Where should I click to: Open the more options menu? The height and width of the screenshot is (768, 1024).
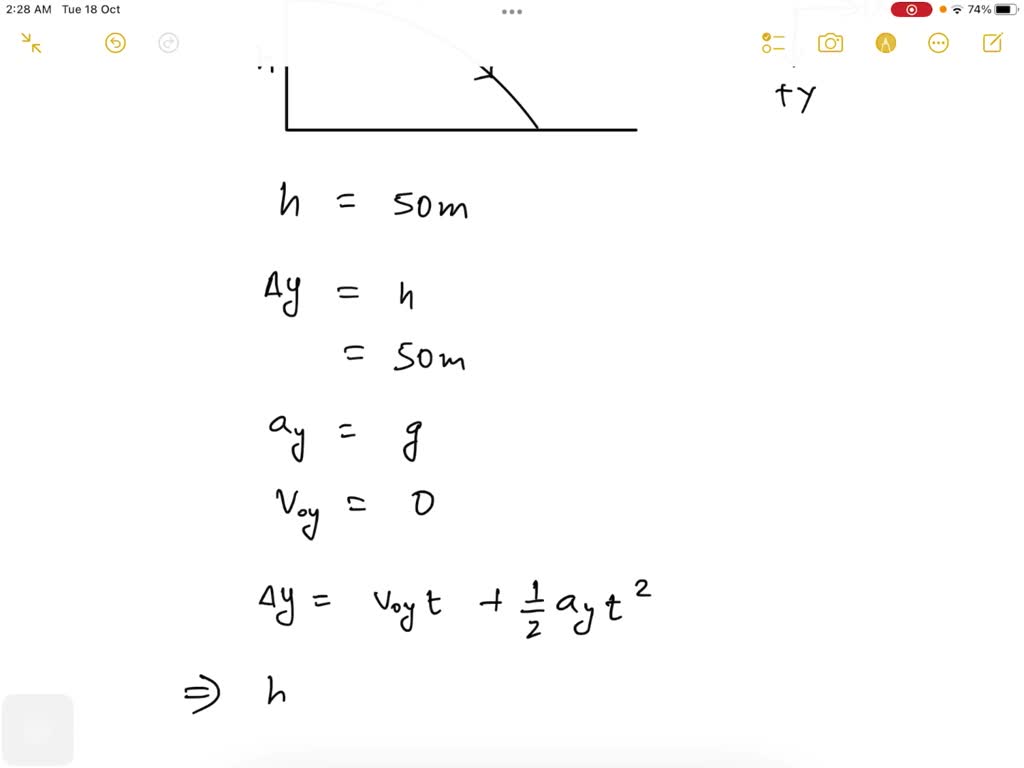[x=938, y=43]
